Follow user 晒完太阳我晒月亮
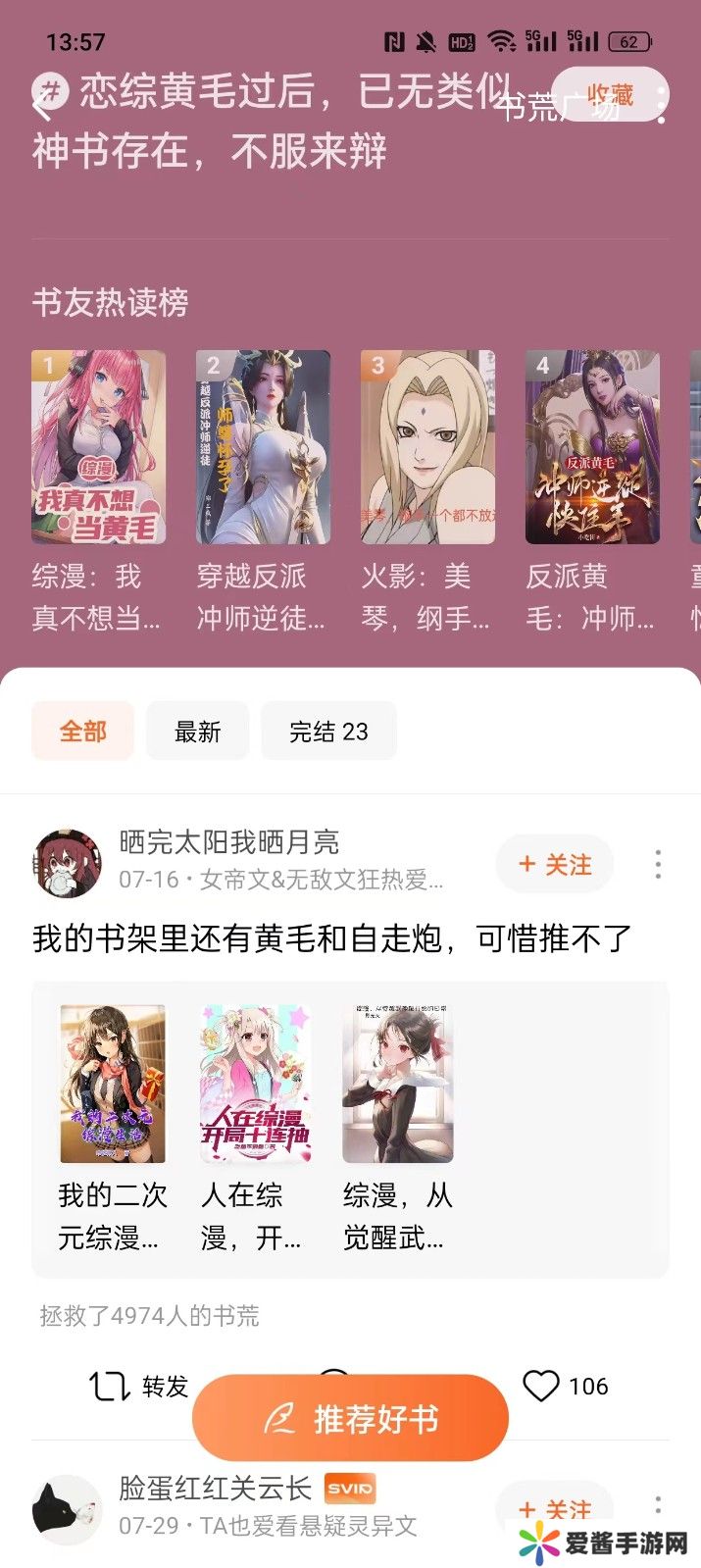The image size is (701, 1568). tap(555, 864)
